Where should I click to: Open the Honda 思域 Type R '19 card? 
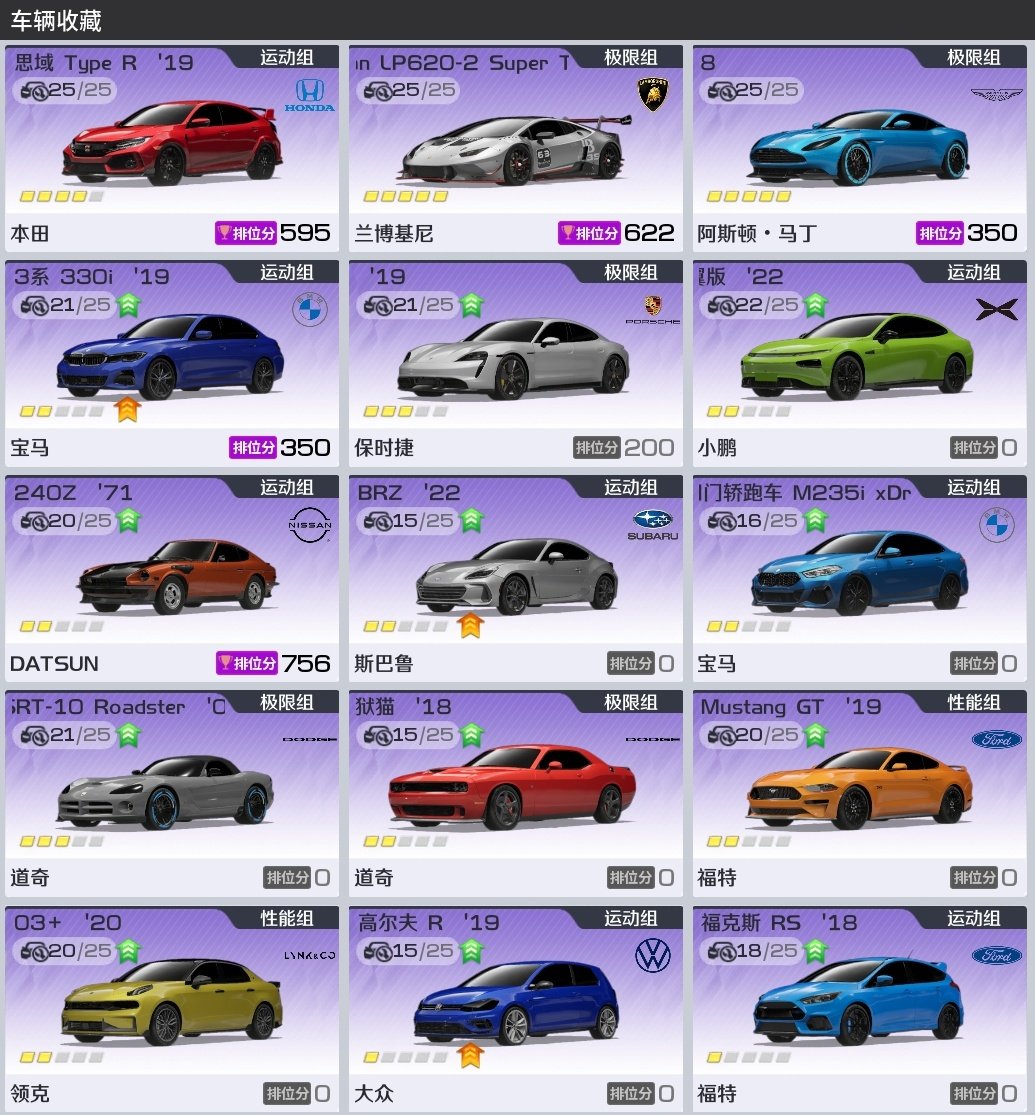pyautogui.click(x=172, y=147)
